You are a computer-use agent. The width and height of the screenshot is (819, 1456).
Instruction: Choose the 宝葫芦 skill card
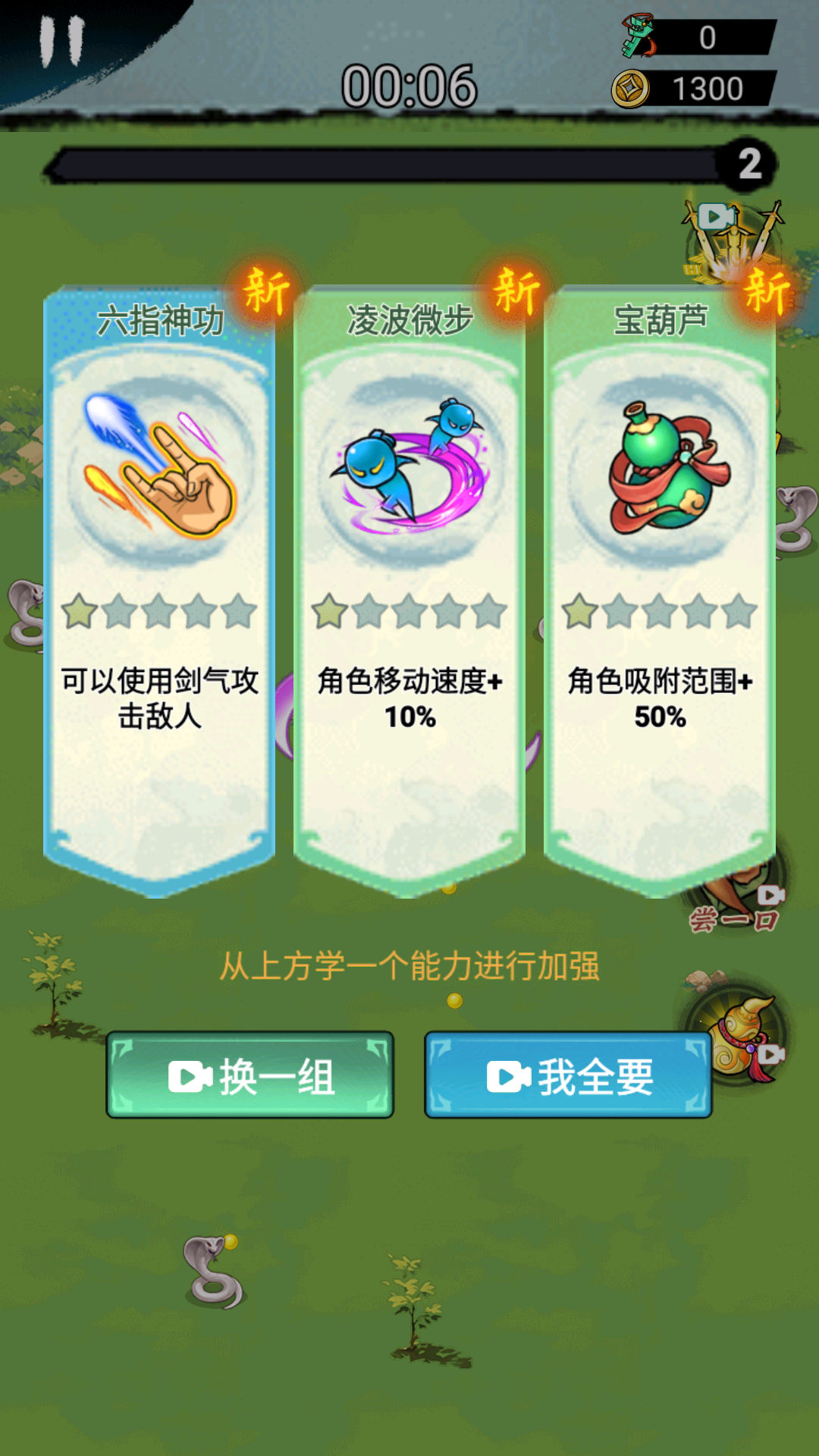(660, 591)
